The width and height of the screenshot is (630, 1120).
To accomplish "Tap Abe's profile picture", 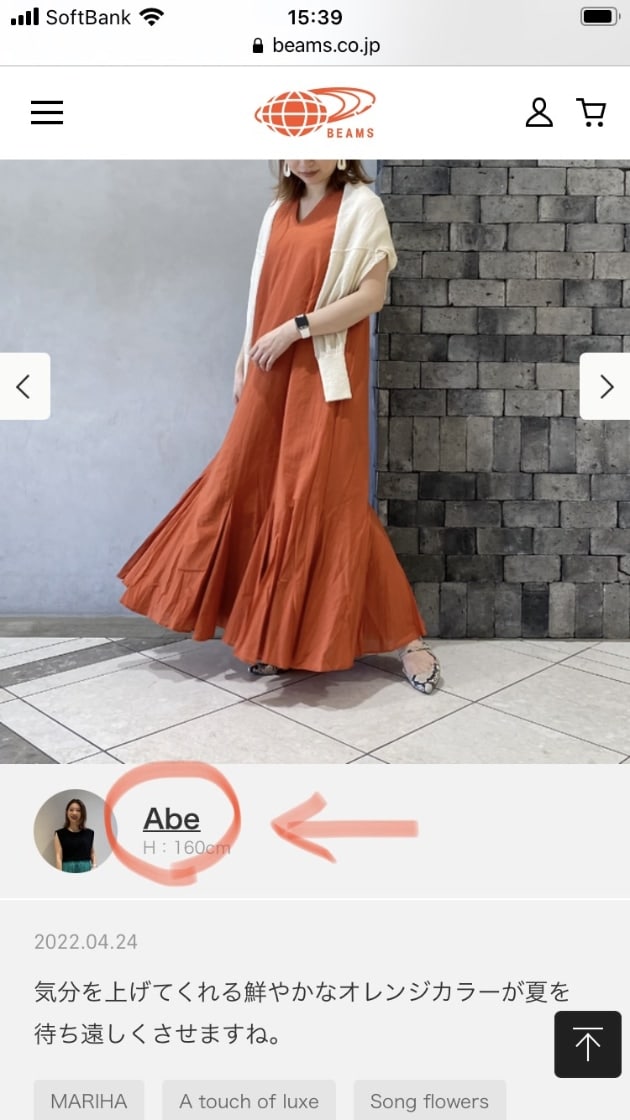I will [75, 831].
